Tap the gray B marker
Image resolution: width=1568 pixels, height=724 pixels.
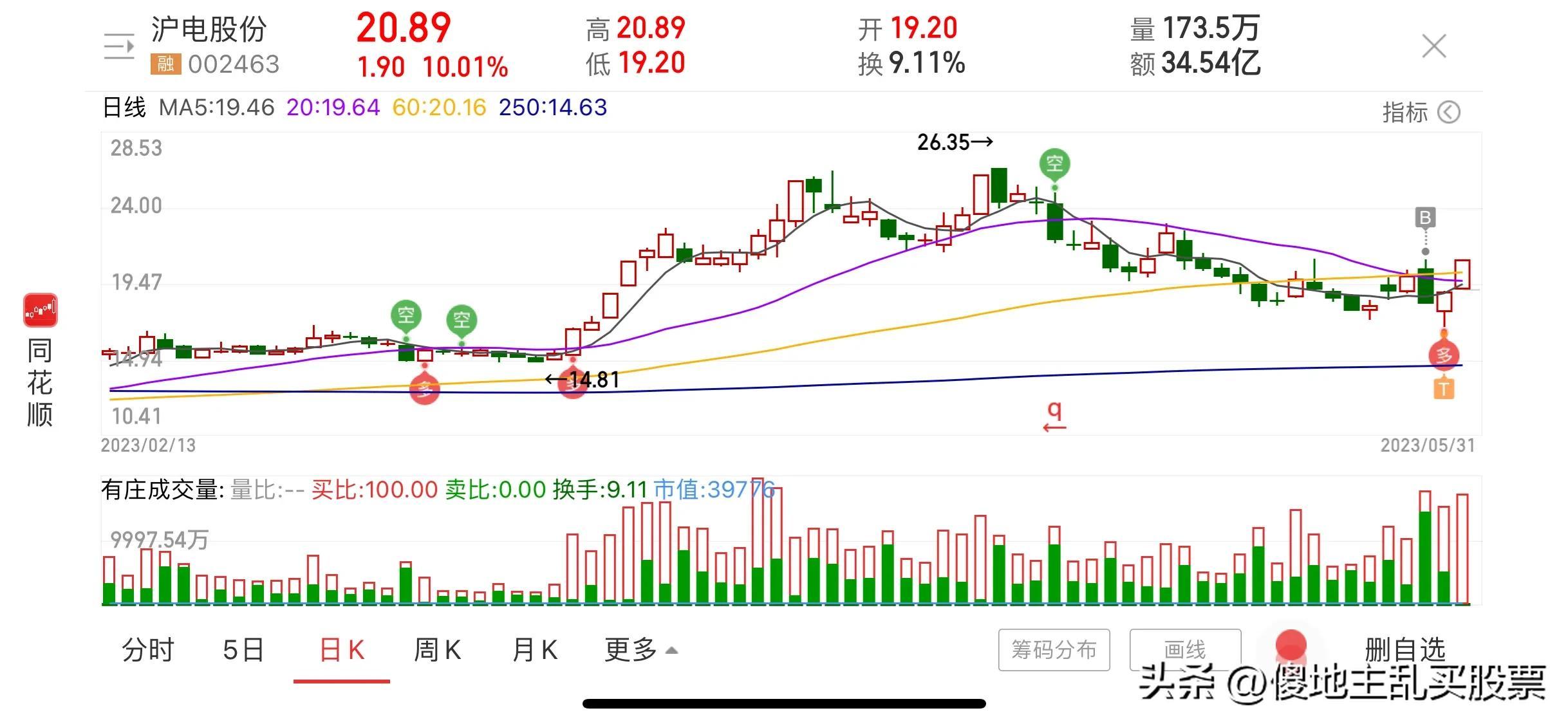[1425, 218]
